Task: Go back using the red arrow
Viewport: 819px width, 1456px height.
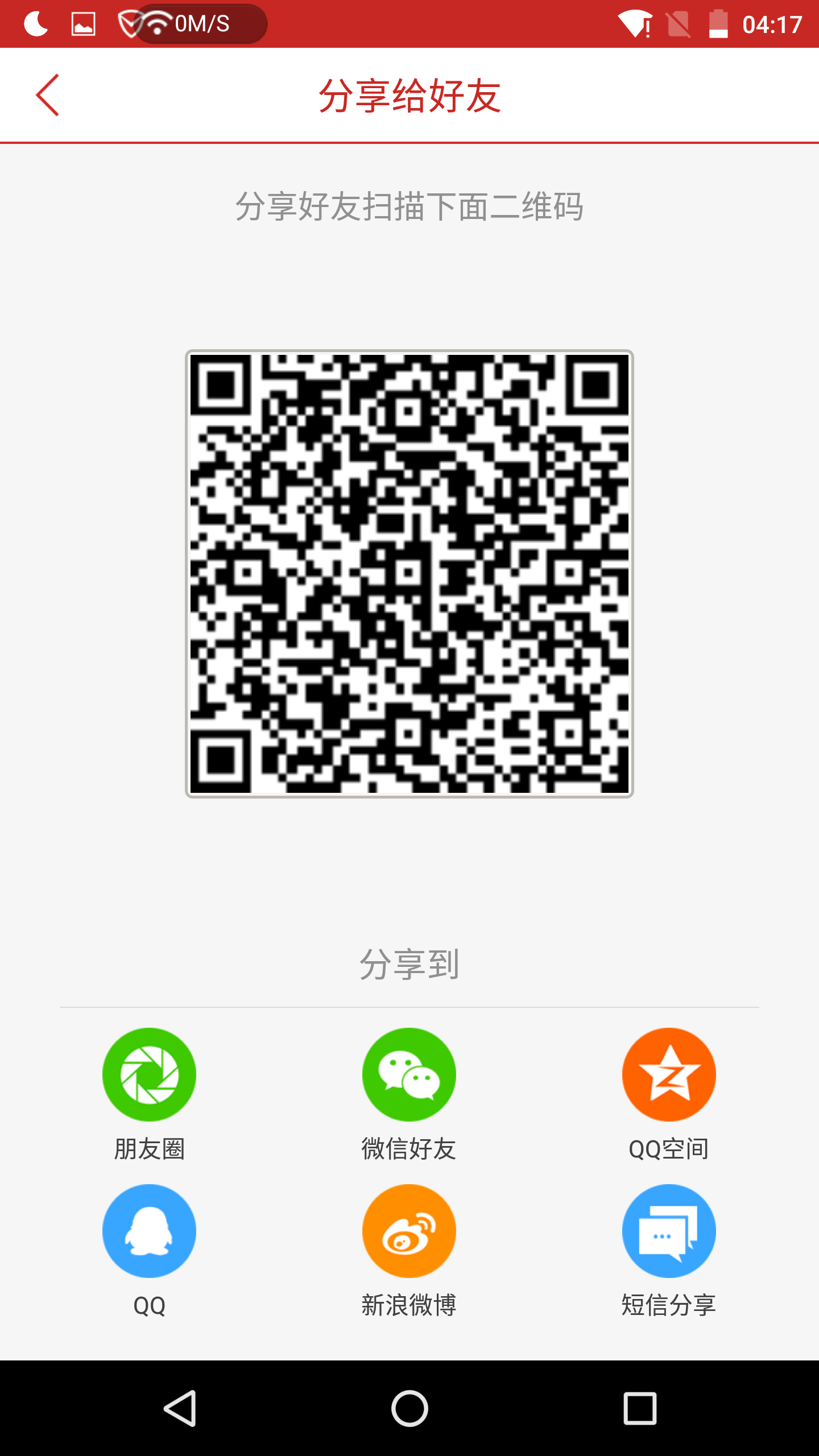Action: point(48,95)
